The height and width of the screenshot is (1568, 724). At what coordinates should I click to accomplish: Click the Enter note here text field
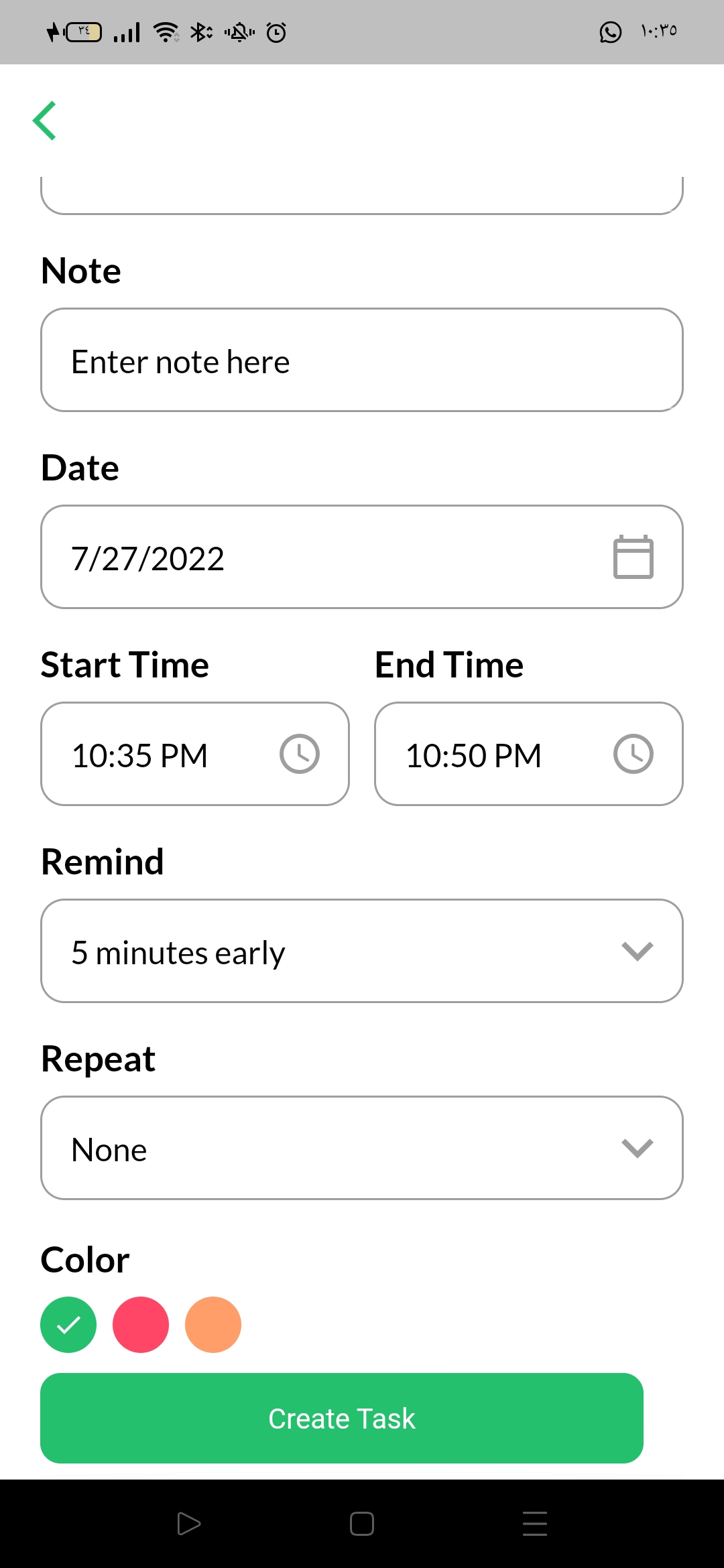coord(362,360)
